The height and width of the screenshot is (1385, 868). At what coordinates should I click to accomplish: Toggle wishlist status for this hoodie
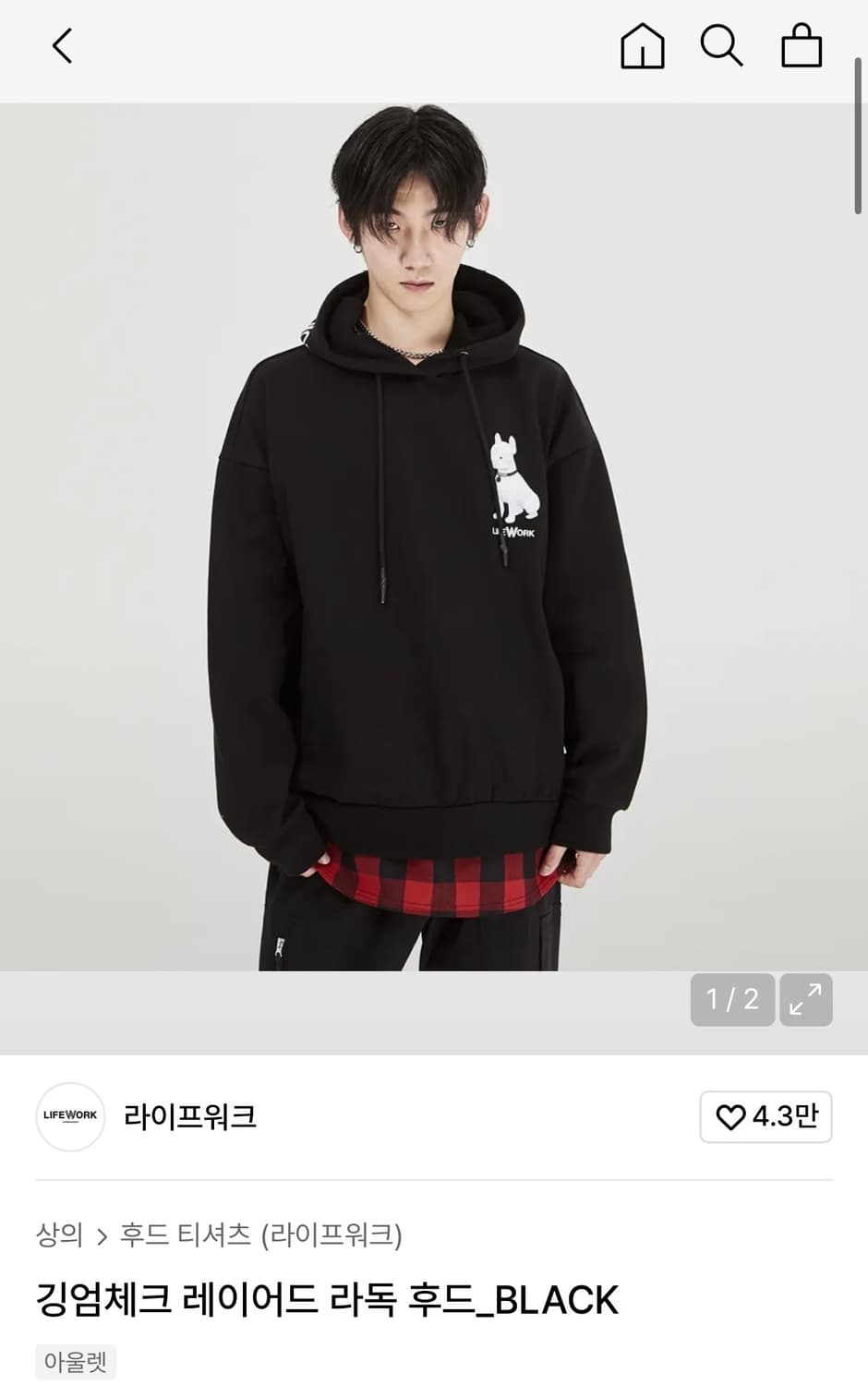(x=732, y=1117)
